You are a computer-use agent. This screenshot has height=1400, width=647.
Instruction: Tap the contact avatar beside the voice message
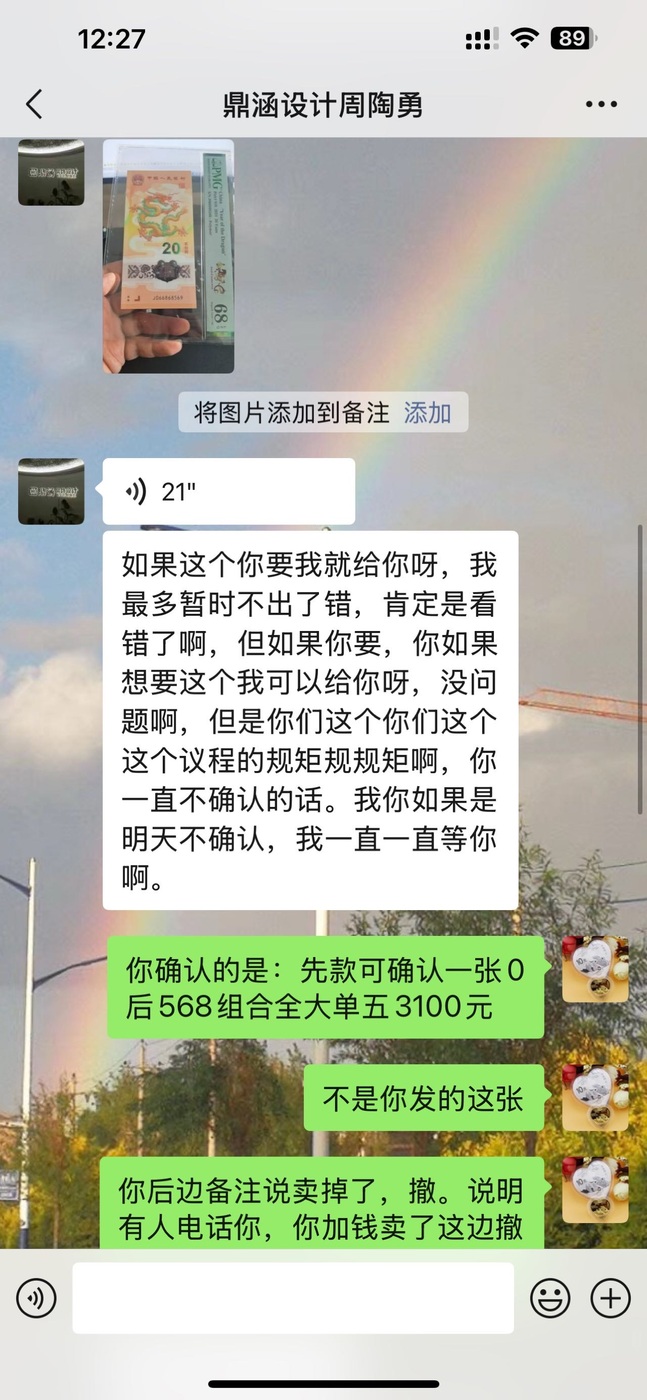tap(51, 491)
